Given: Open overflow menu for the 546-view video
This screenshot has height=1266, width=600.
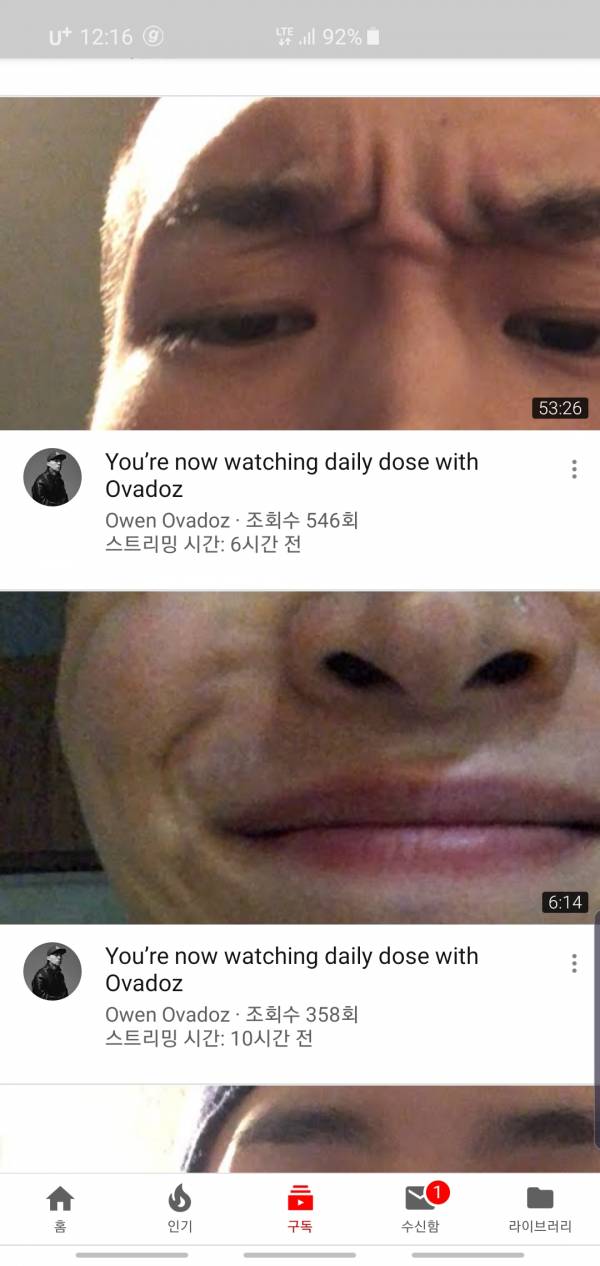Looking at the screenshot, I should point(574,469).
